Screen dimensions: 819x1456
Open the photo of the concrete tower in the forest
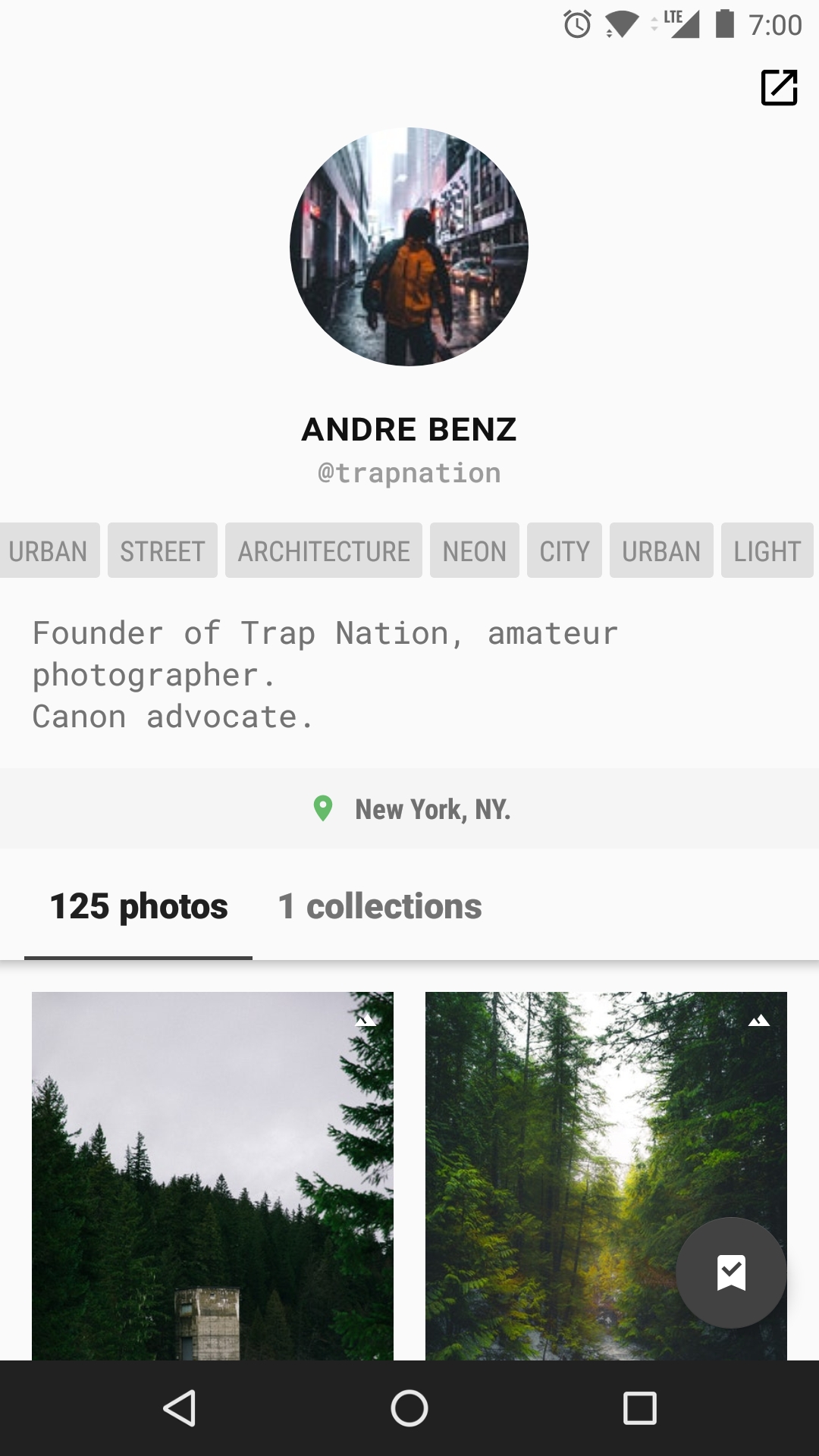pos(212,1175)
